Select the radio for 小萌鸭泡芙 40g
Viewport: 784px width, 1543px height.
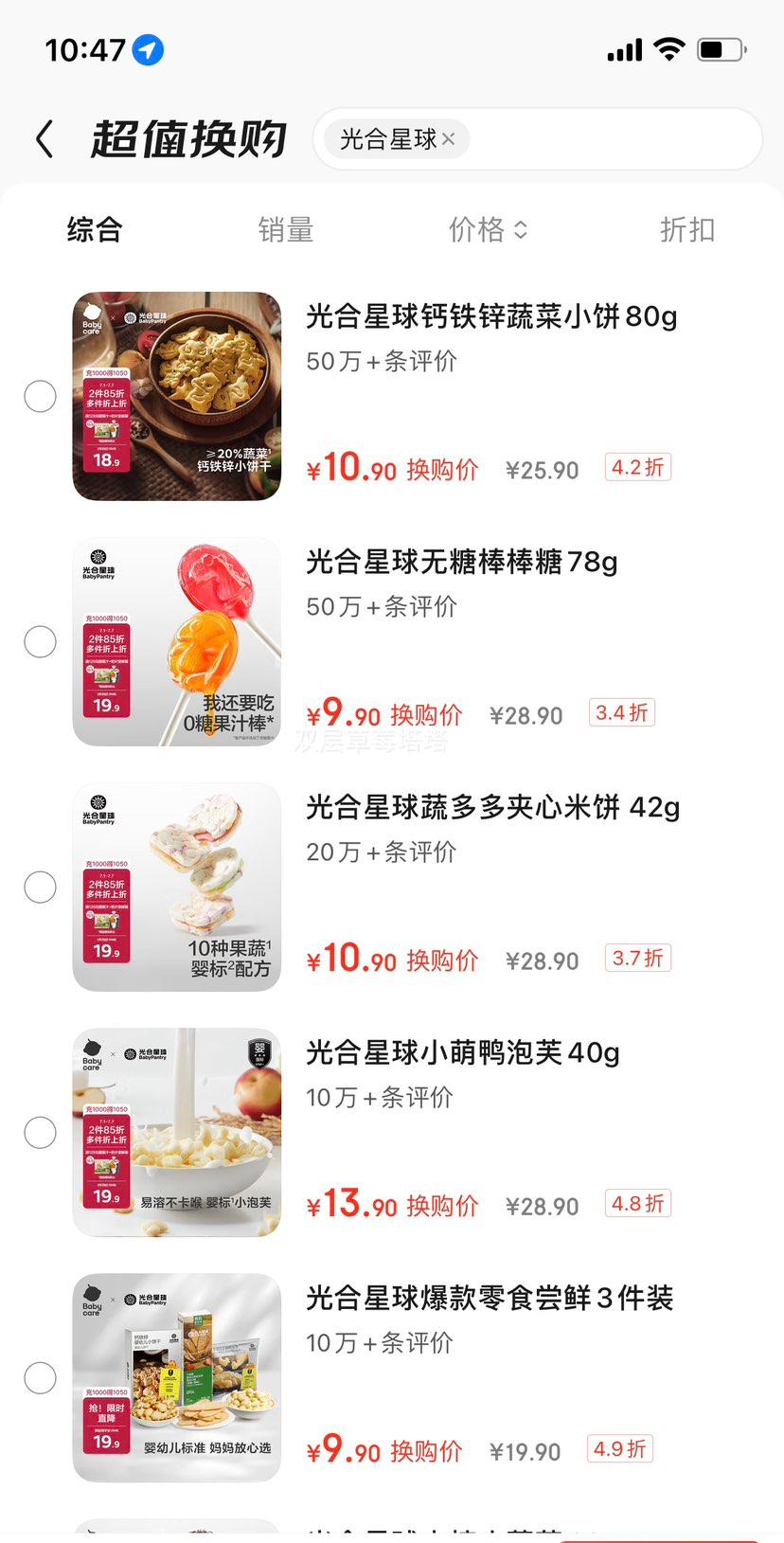pos(40,1132)
